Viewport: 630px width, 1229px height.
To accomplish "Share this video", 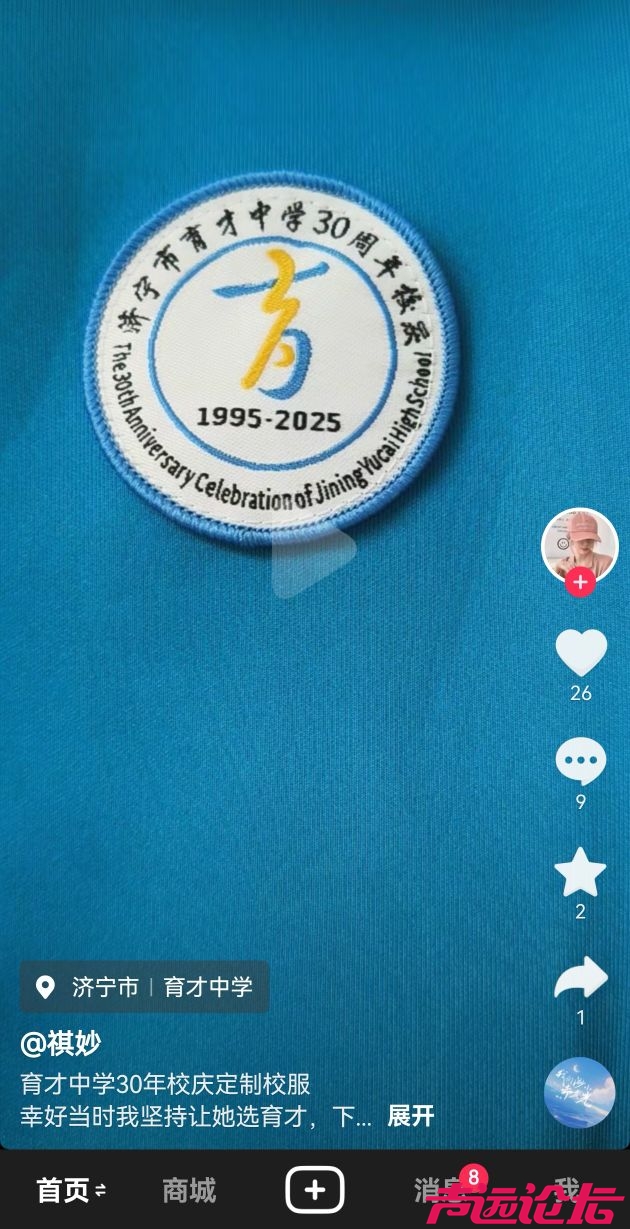I will 581,978.
